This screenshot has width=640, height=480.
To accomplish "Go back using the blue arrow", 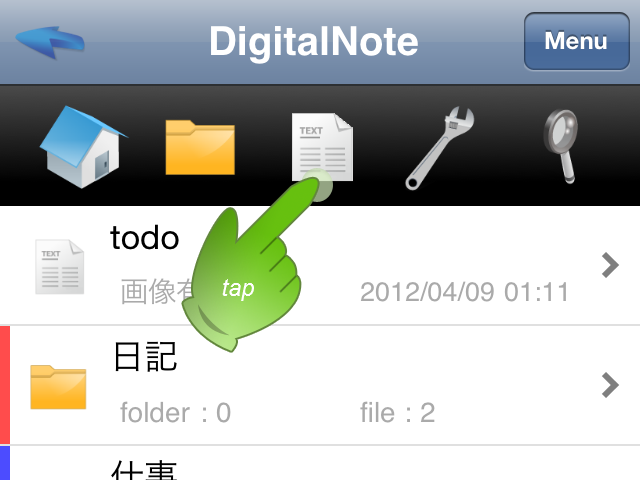I will [x=50, y=41].
